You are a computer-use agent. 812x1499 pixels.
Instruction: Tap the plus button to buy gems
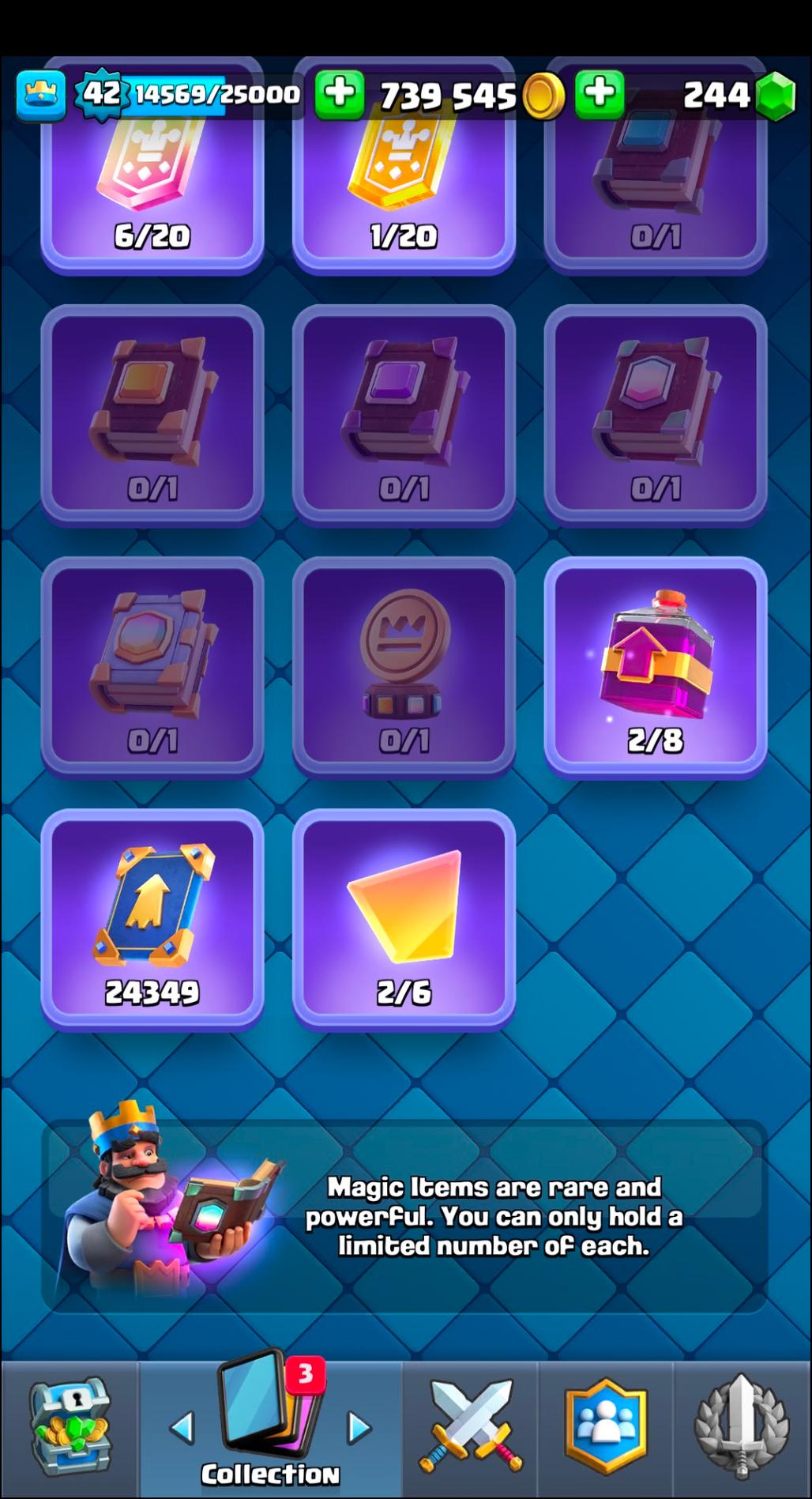[x=600, y=94]
